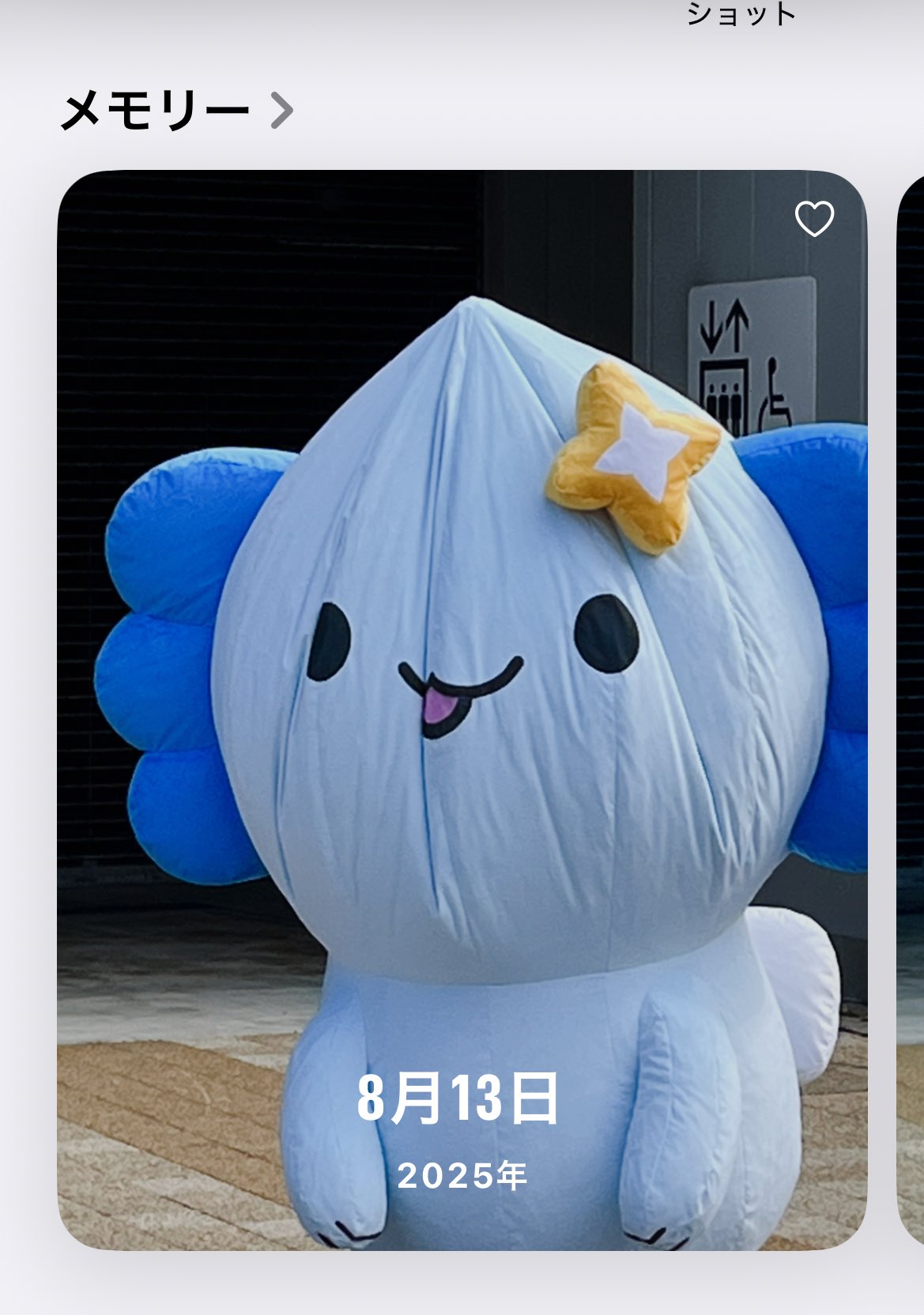Open the メモリー section header
The height and width of the screenshot is (1315, 924).
[x=177, y=110]
